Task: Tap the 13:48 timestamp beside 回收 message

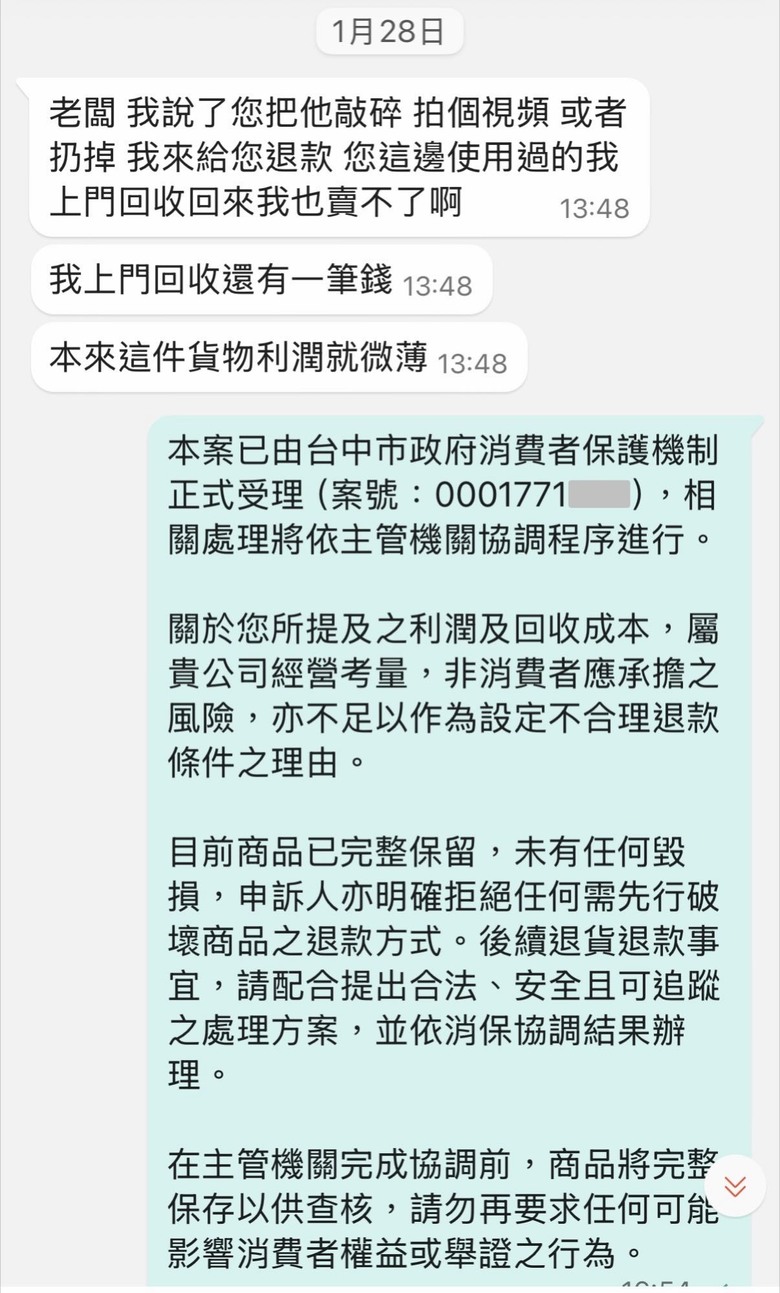Action: (x=440, y=283)
